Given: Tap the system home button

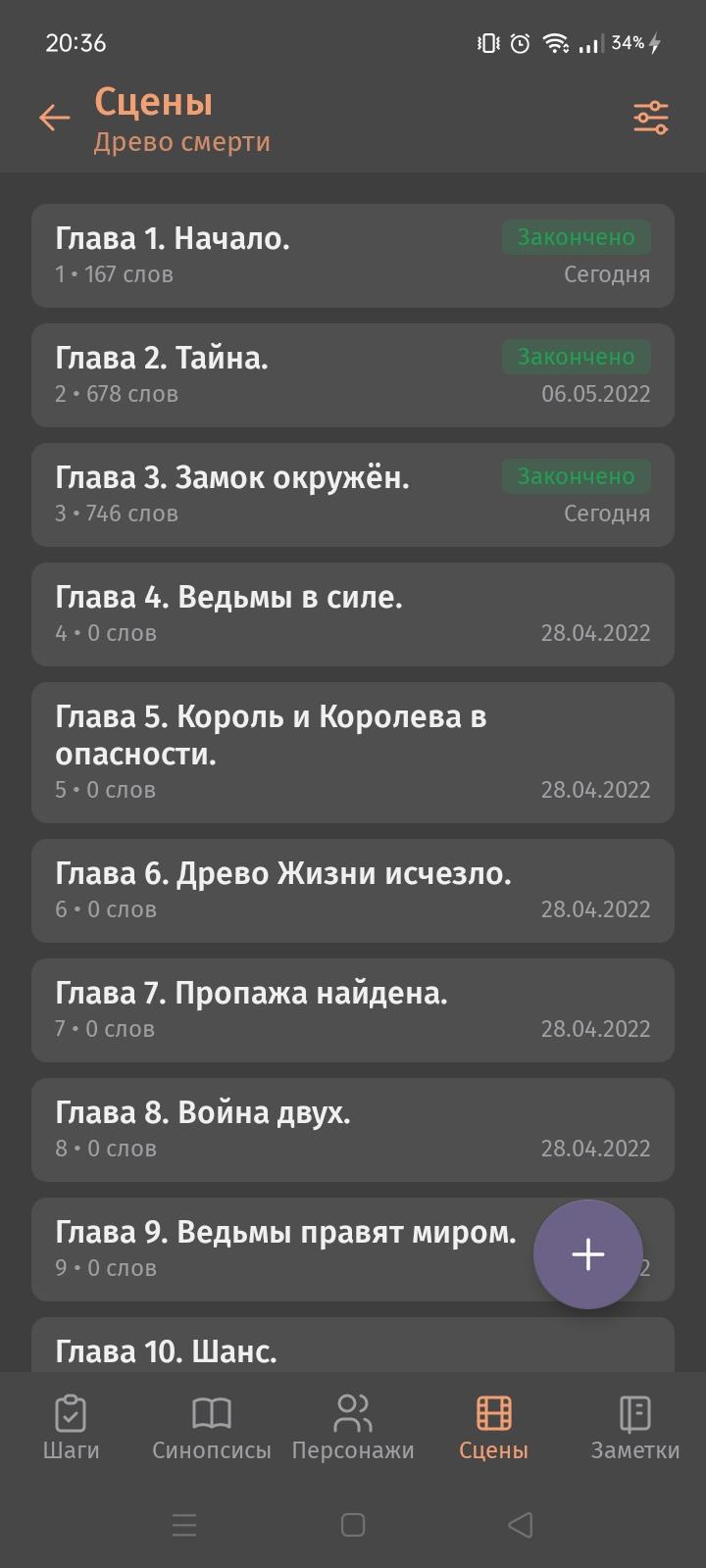Looking at the screenshot, I should pos(353,1525).
